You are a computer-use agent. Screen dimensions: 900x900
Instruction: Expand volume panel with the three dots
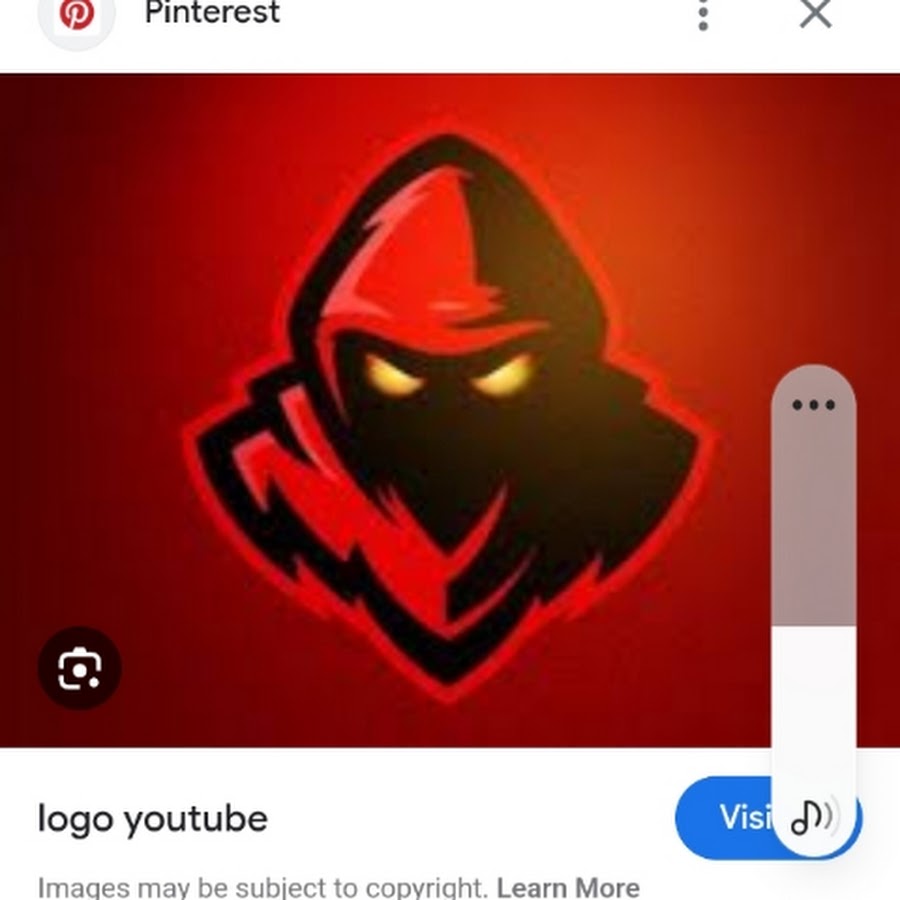[x=813, y=405]
